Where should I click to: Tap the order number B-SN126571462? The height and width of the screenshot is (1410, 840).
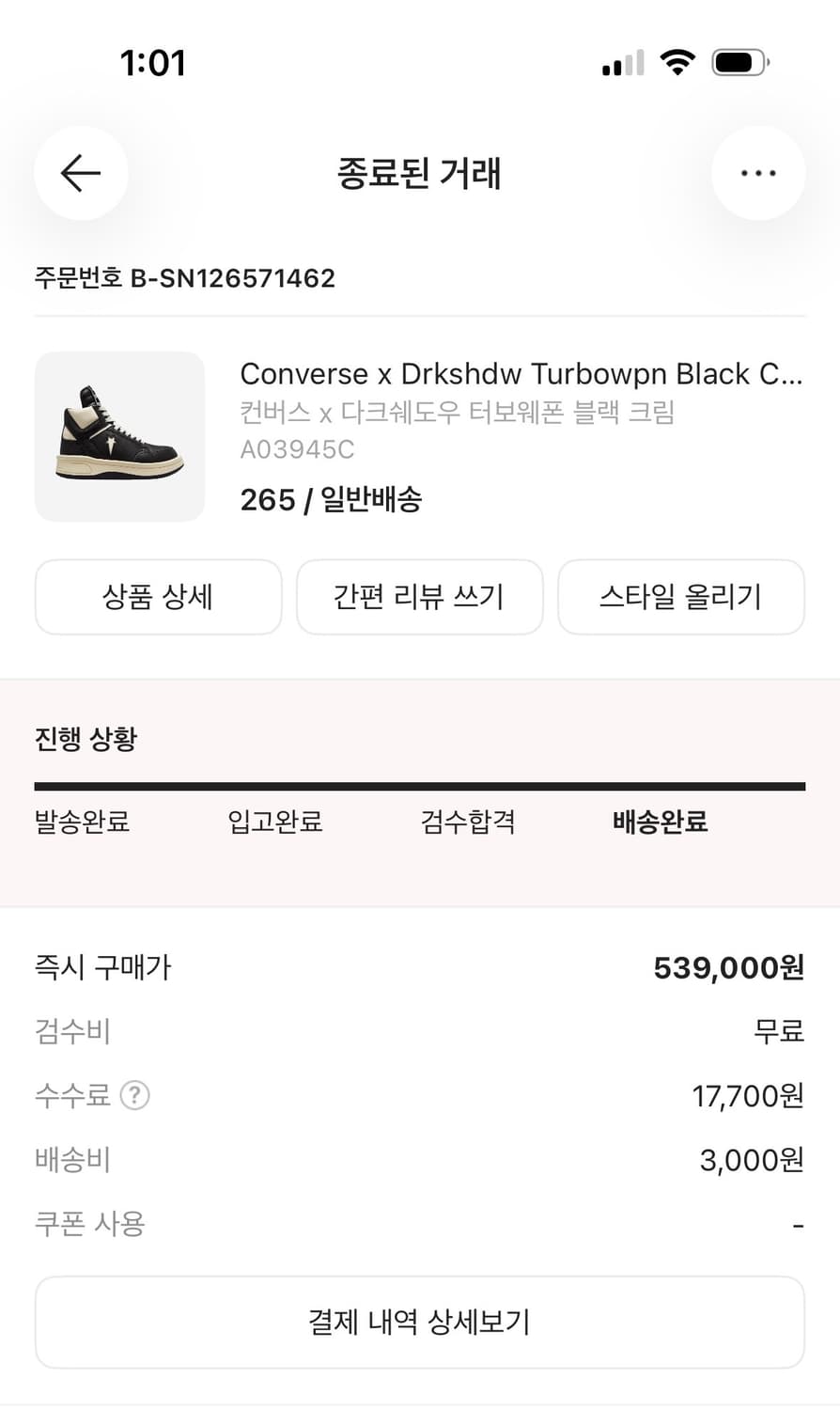click(185, 278)
